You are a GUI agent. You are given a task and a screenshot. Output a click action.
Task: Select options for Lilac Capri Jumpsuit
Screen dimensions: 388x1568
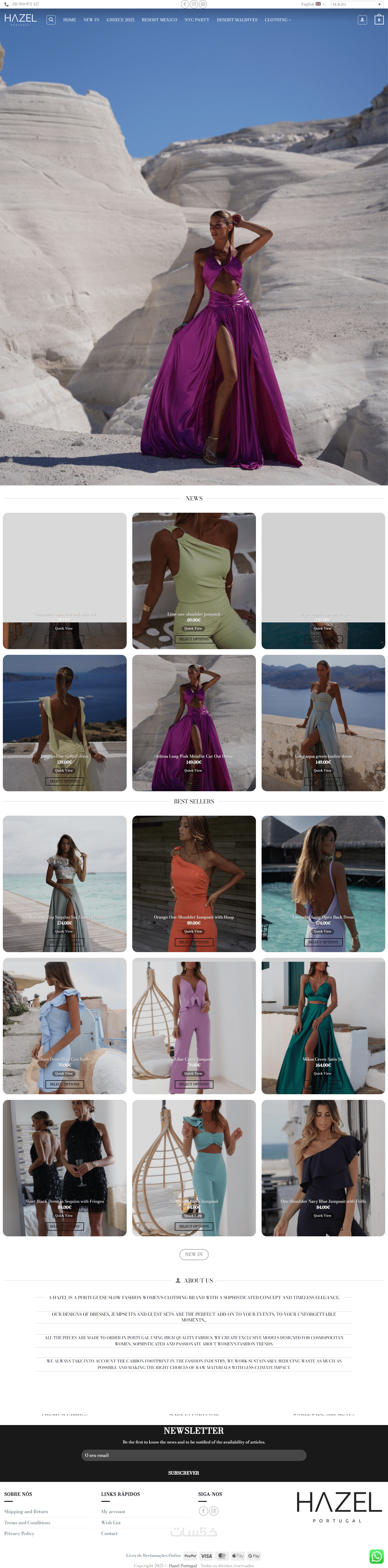(194, 1084)
